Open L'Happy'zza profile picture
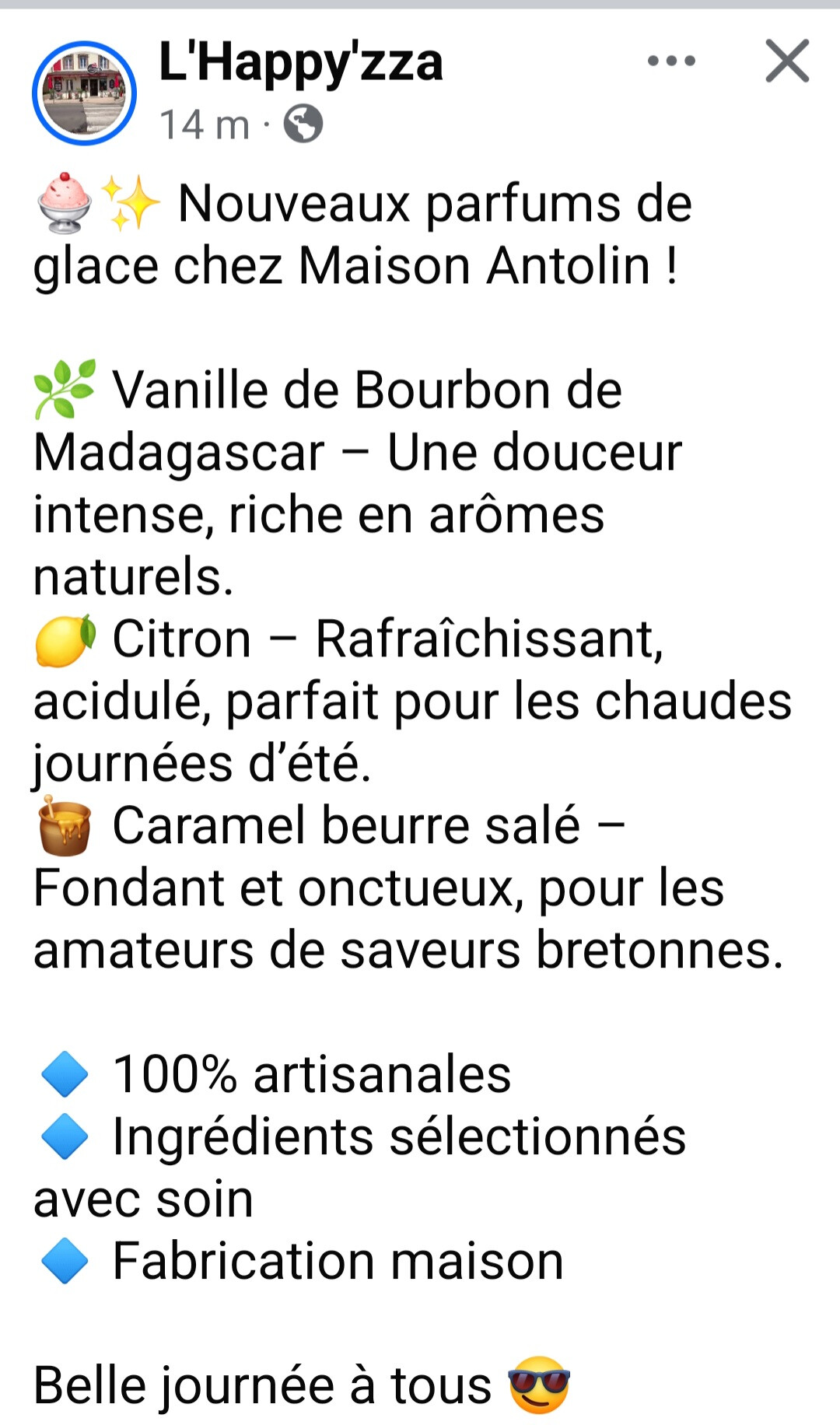840x1425 pixels. pyautogui.click(x=84, y=93)
